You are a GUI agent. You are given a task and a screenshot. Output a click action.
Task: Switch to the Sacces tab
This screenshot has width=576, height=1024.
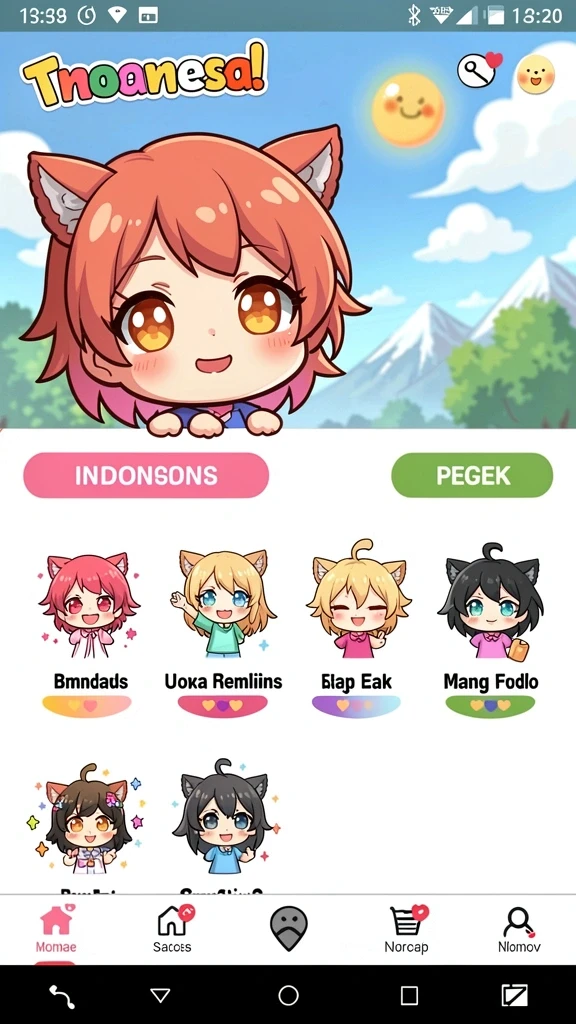coord(173,928)
